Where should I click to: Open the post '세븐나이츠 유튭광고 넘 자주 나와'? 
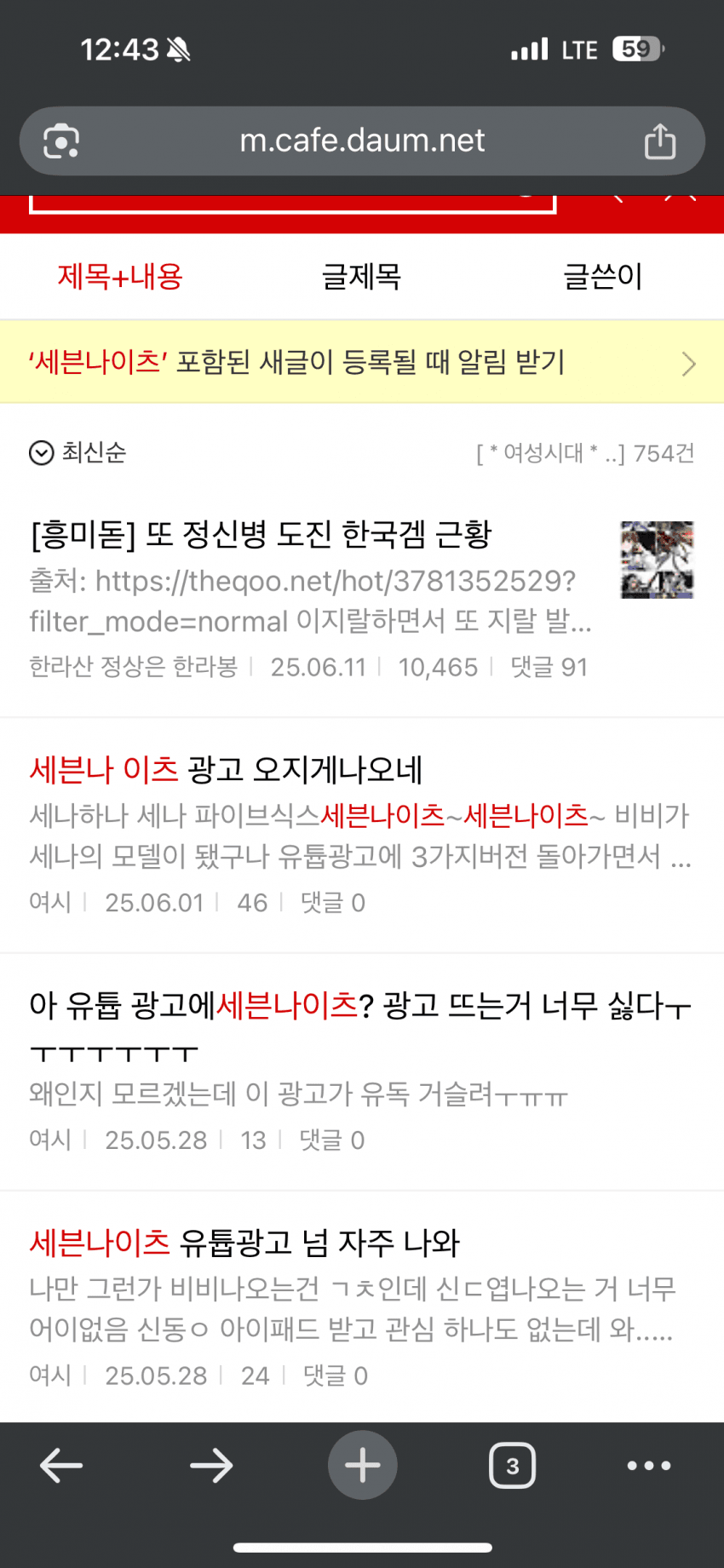pos(244,1243)
